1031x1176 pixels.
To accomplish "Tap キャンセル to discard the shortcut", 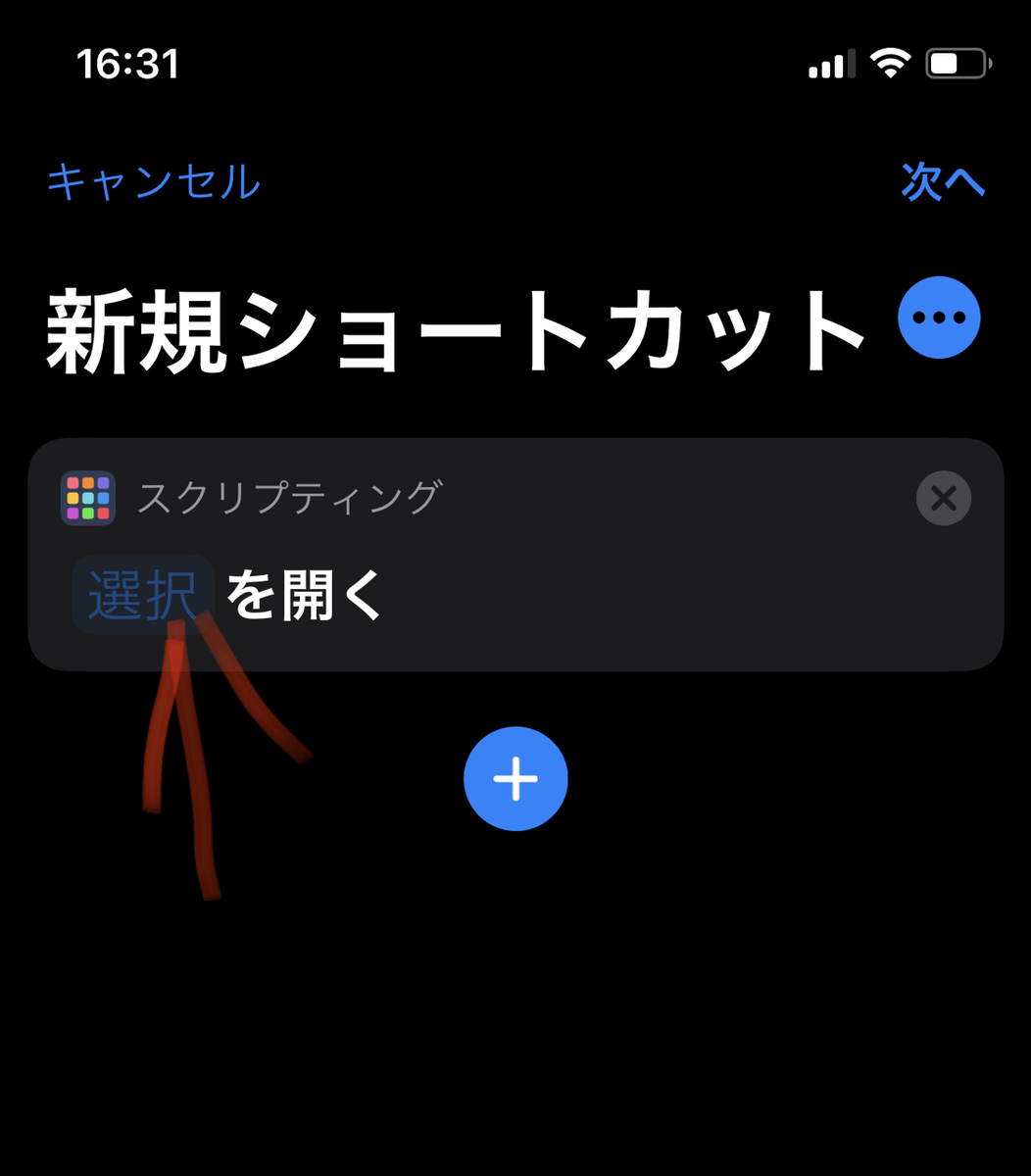I will 154,182.
